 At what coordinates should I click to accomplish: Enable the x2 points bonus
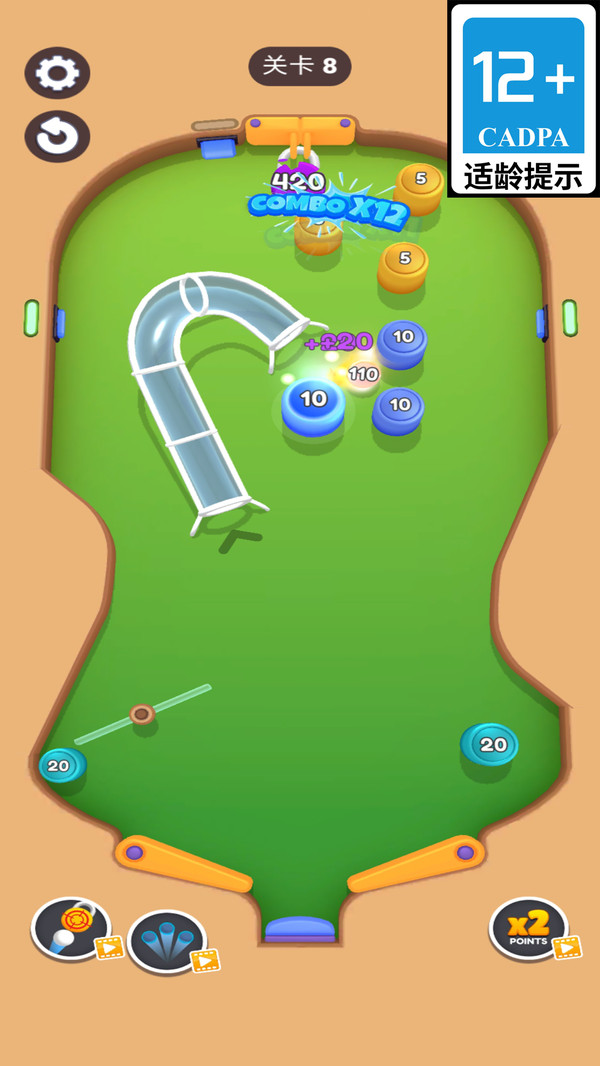(x=529, y=928)
